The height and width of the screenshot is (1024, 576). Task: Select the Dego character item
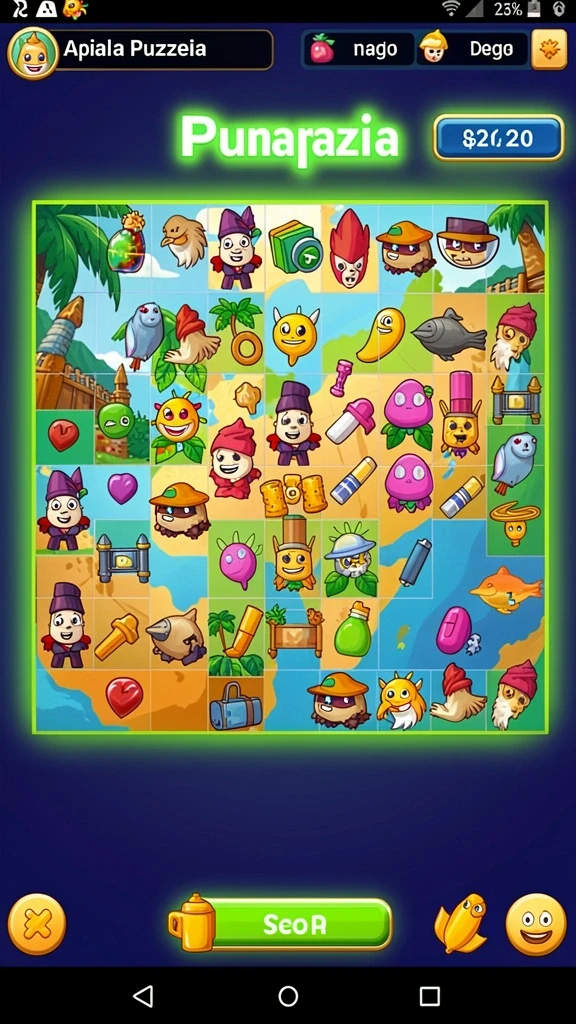[x=472, y=50]
